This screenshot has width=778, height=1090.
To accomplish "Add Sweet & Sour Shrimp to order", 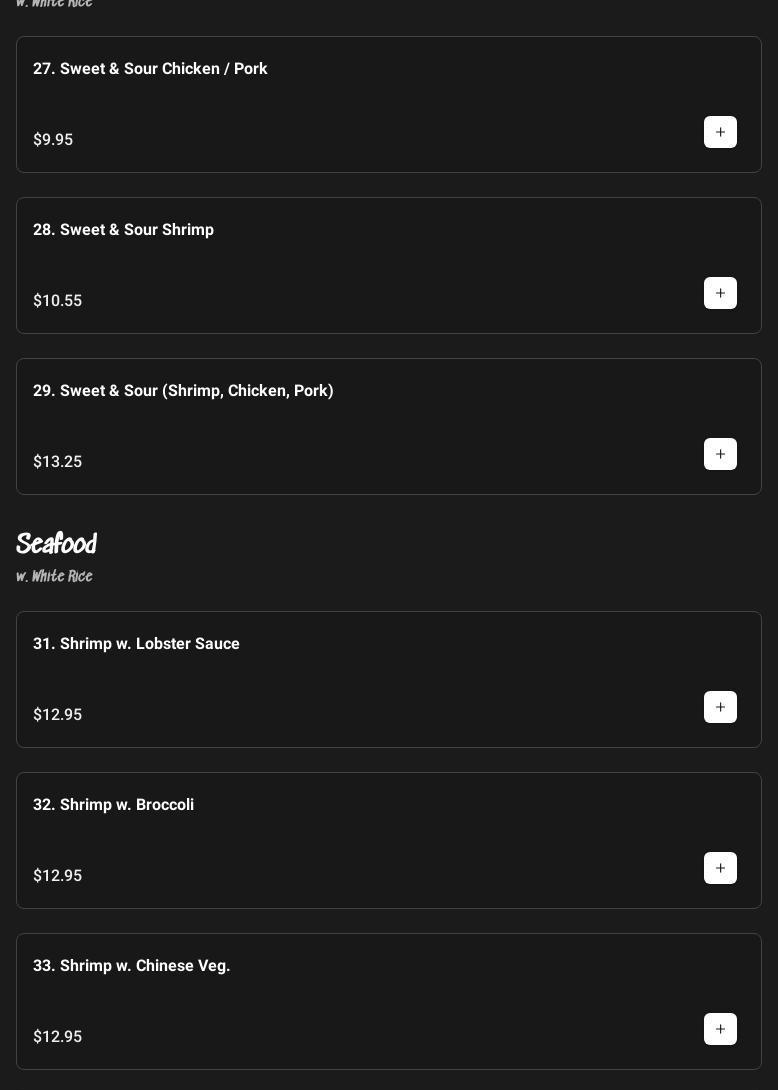I will click(720, 293).
